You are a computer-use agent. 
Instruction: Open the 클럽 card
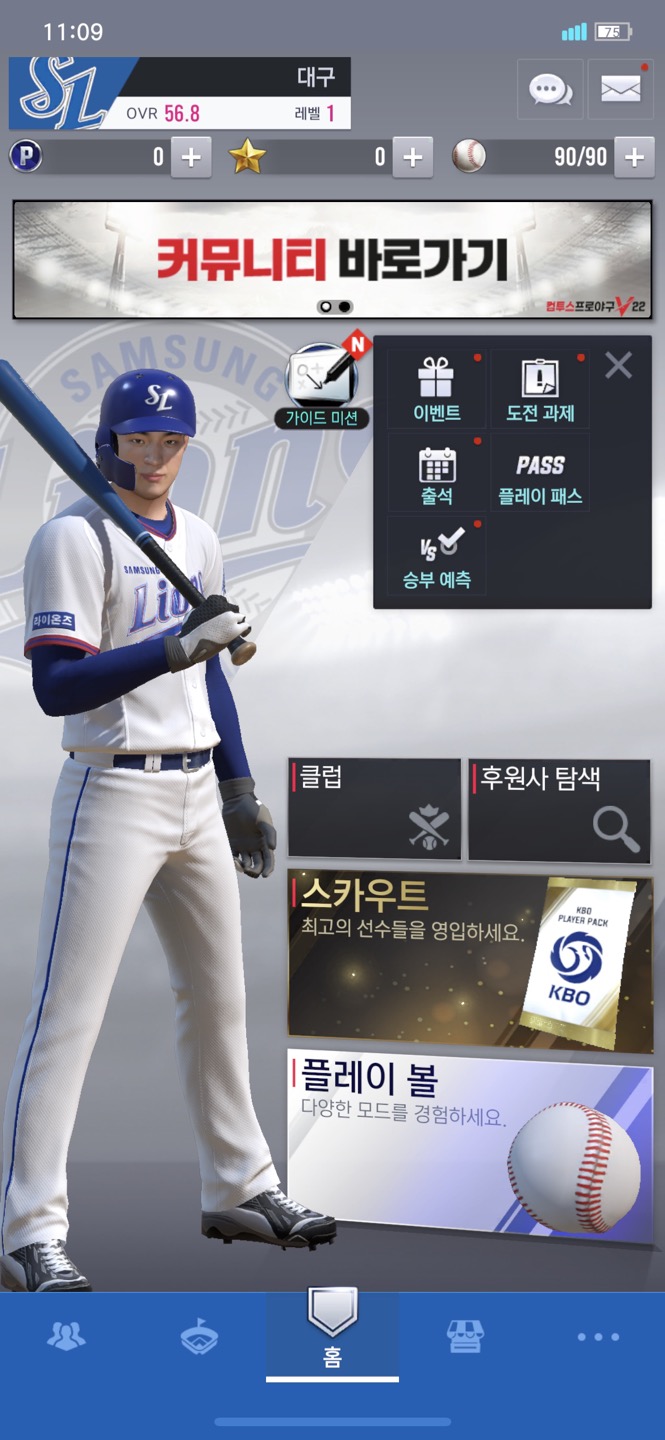(374, 809)
